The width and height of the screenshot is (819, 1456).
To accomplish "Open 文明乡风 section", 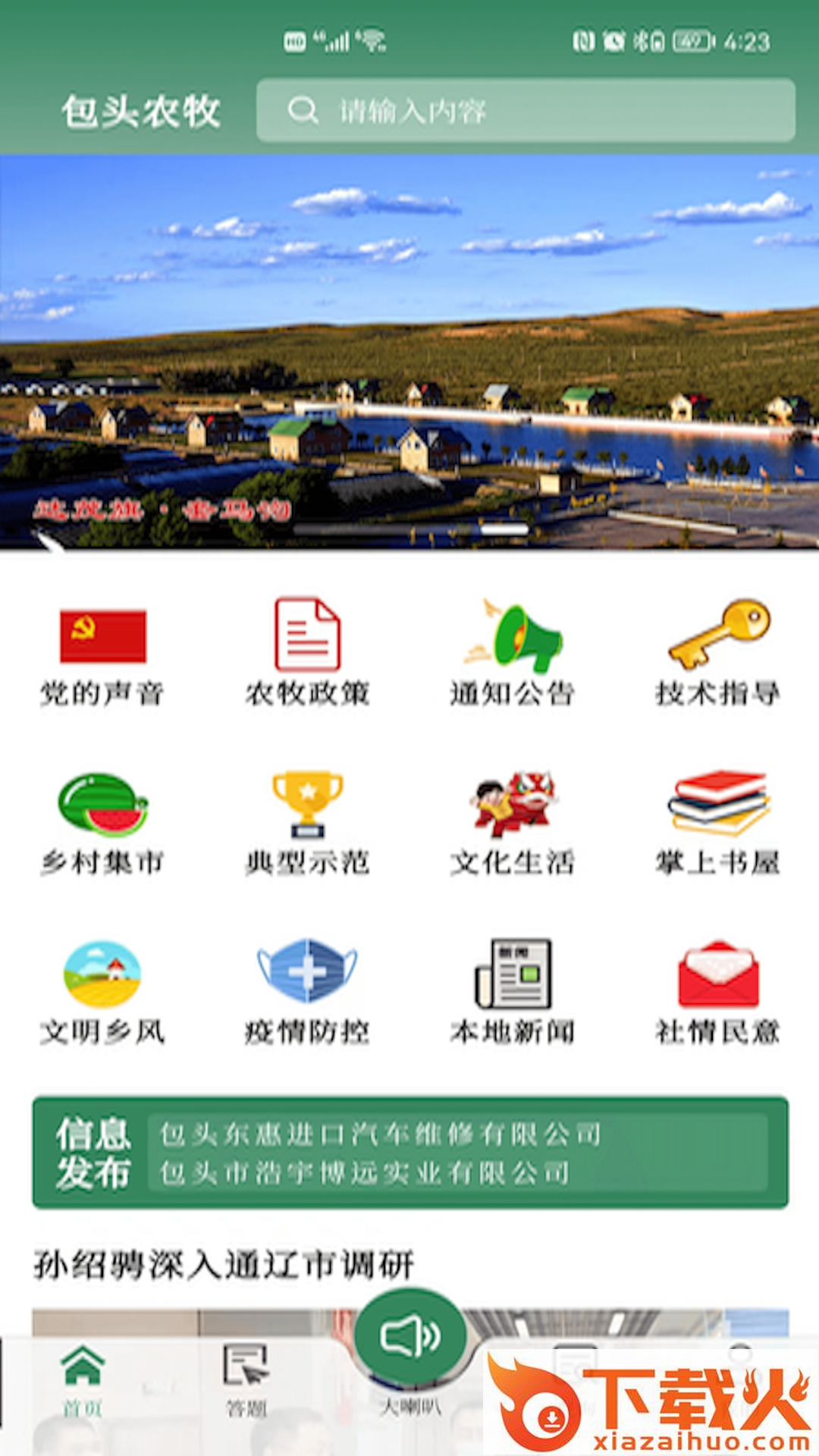I will (x=102, y=992).
